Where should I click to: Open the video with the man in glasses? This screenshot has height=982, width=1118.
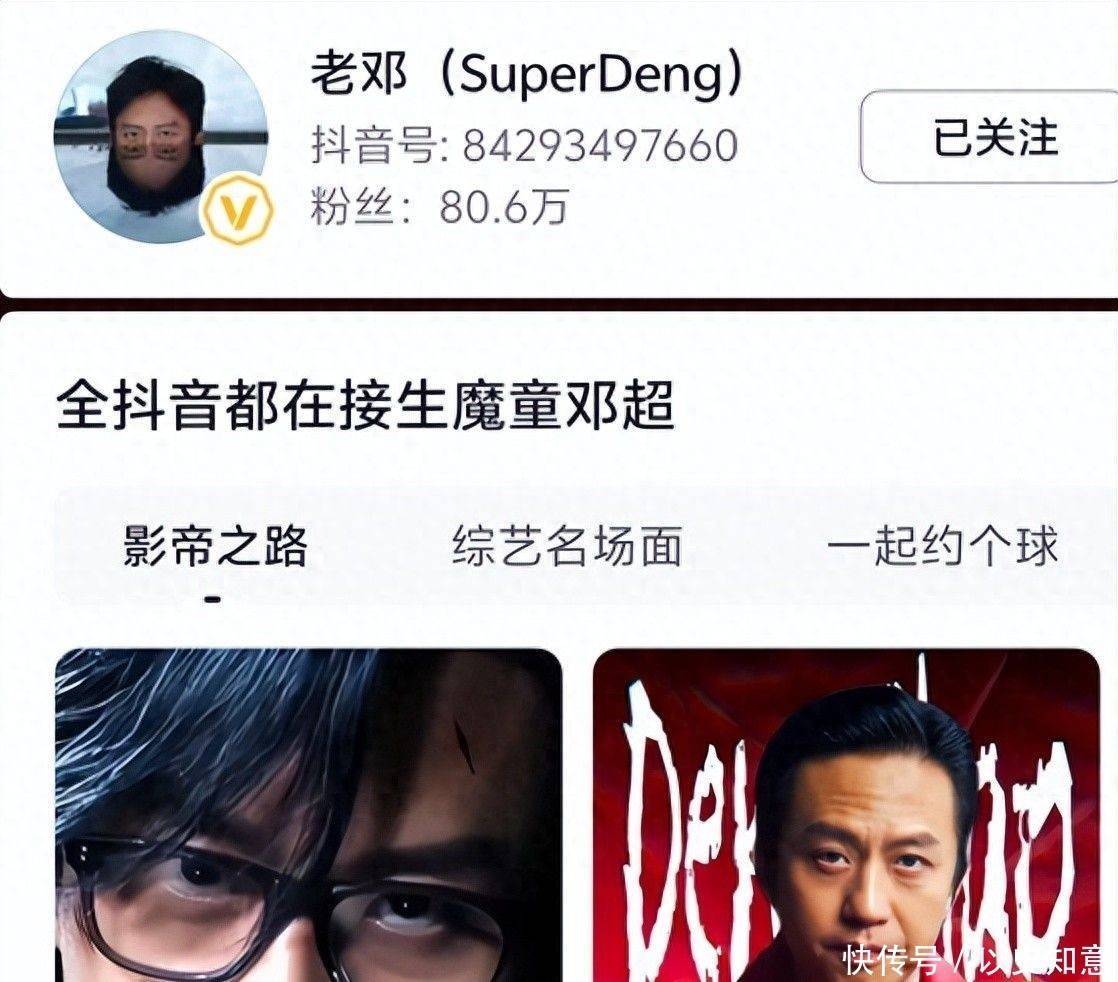pyautogui.click(x=308, y=815)
